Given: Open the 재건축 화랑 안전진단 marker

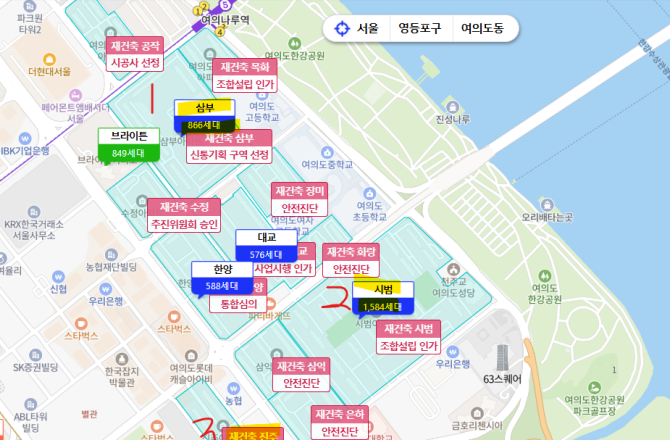Looking at the screenshot, I should pyautogui.click(x=352, y=260).
